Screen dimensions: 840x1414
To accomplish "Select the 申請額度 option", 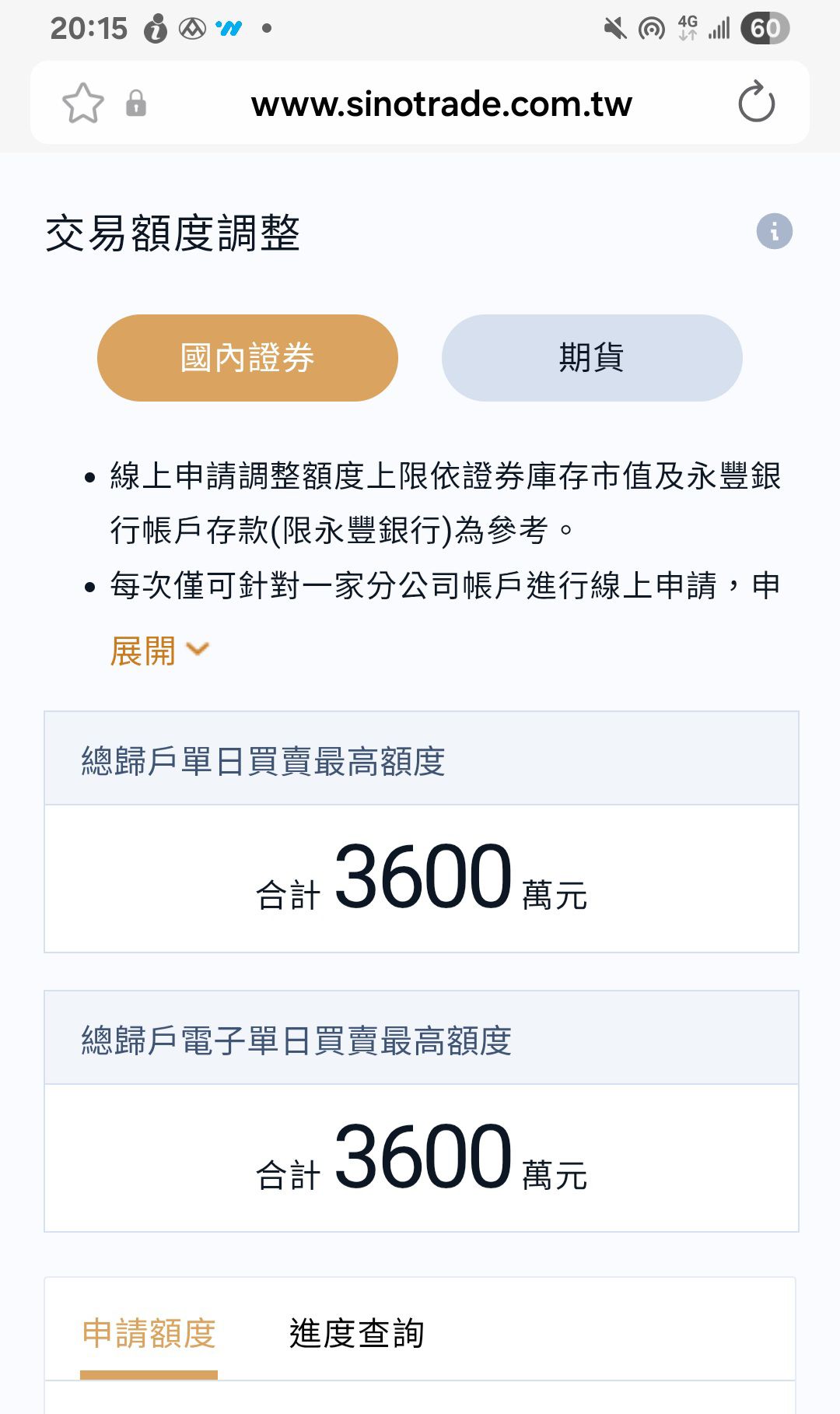I will tap(149, 1332).
